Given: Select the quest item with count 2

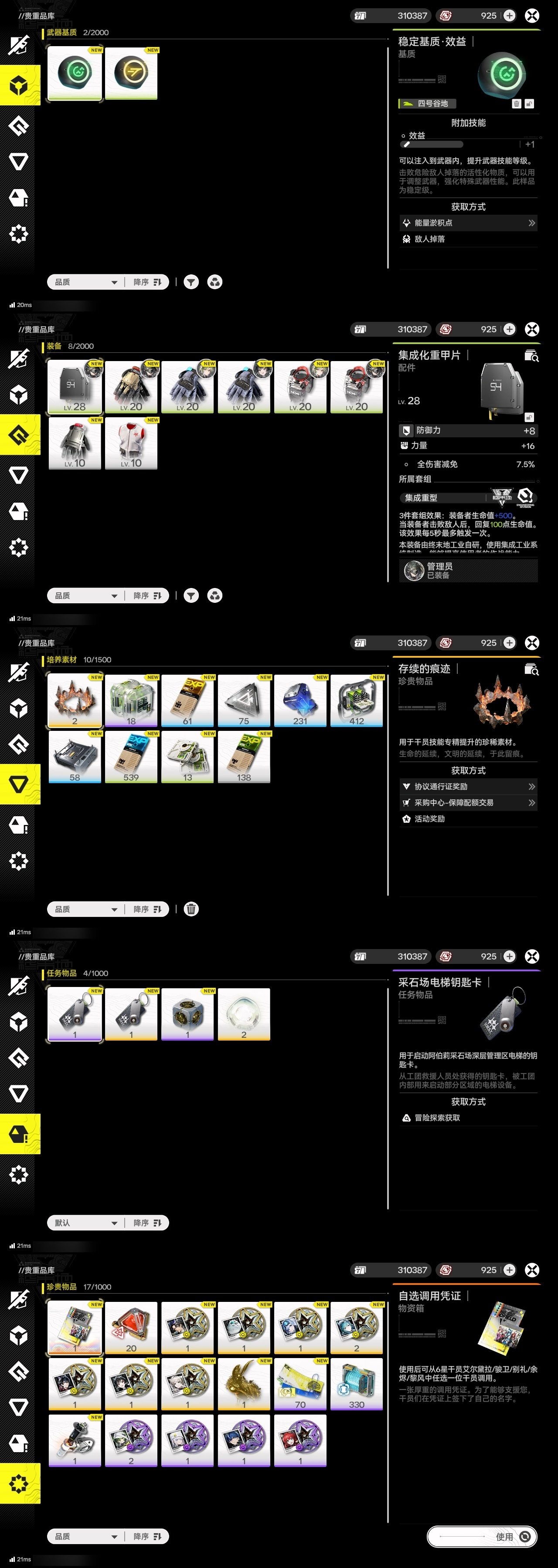Looking at the screenshot, I should pos(244,1014).
